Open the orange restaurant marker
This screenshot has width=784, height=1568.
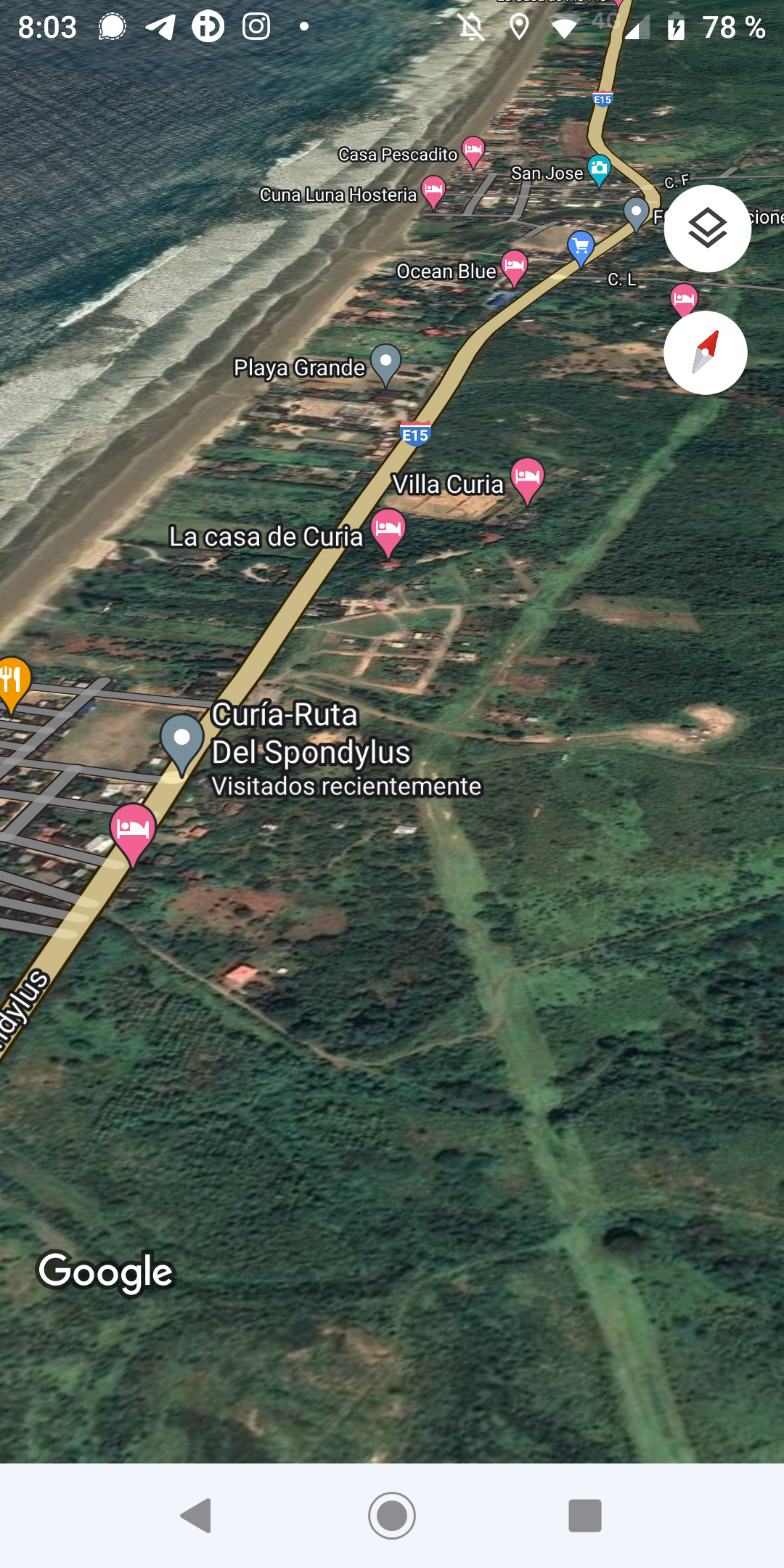point(12,682)
